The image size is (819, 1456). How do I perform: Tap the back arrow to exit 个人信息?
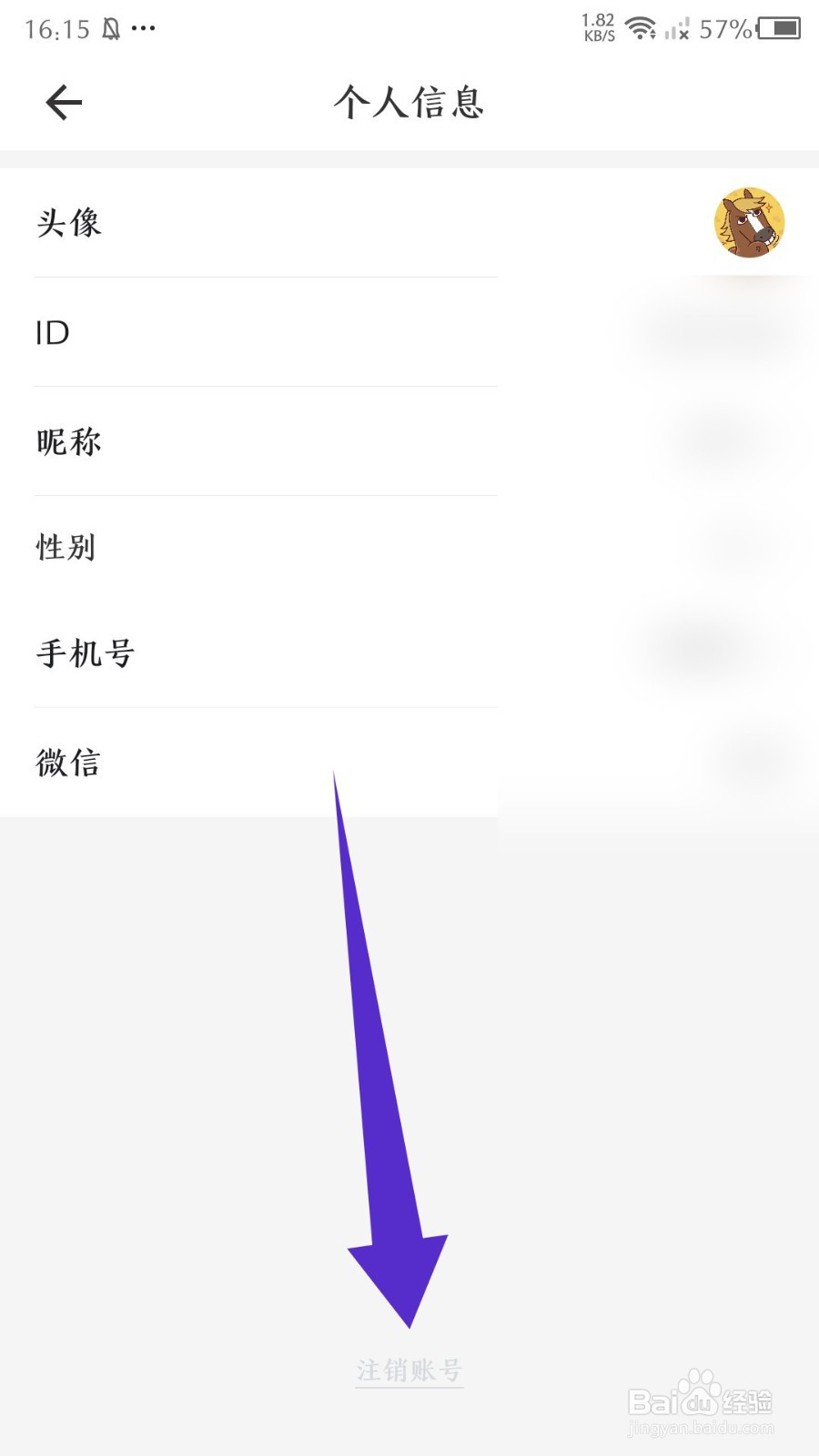tap(62, 102)
